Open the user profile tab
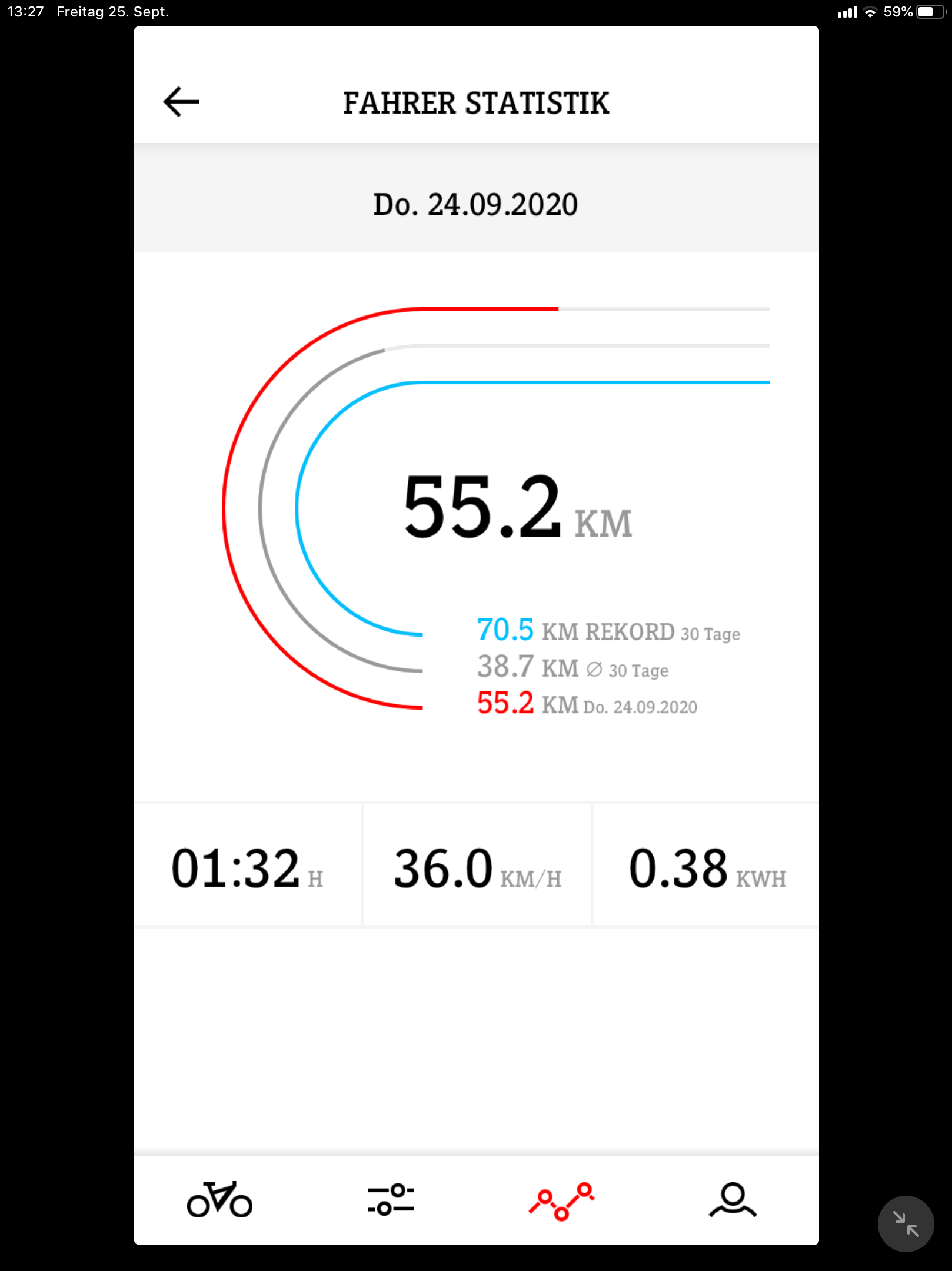 point(733,1200)
